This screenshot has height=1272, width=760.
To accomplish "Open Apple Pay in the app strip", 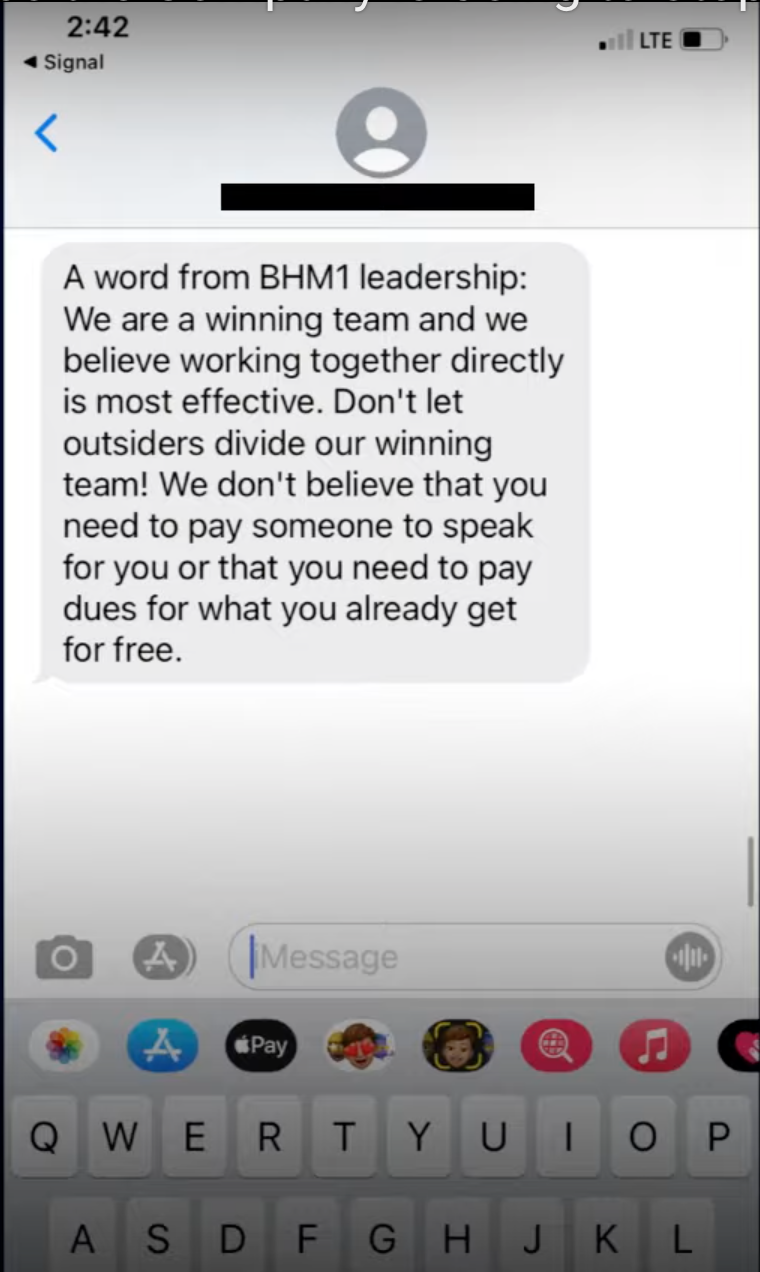I will (260, 1046).
